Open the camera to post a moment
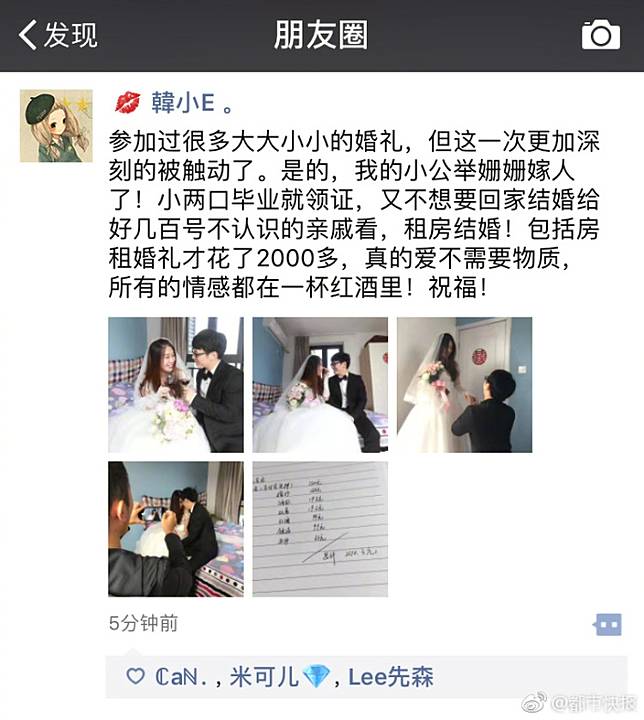Screen dimensions: 644x720 (x=600, y=36)
